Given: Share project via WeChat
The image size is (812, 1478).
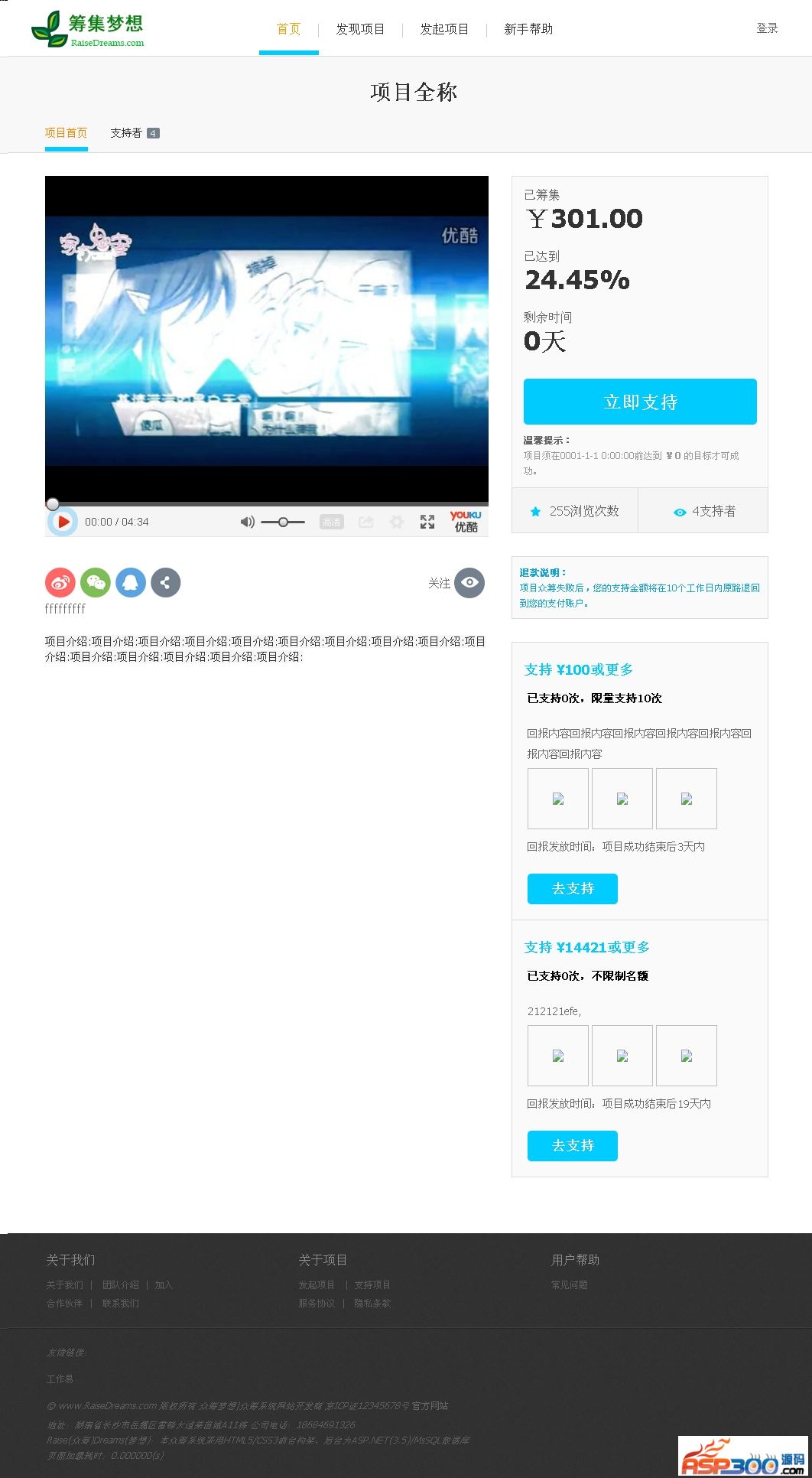Looking at the screenshot, I should point(96,583).
